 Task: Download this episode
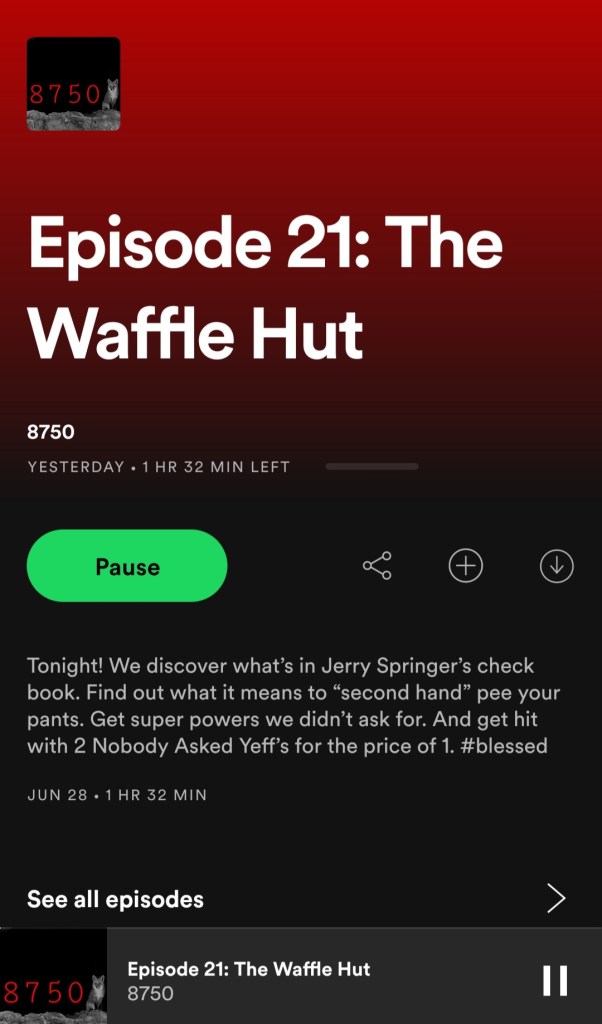[556, 566]
